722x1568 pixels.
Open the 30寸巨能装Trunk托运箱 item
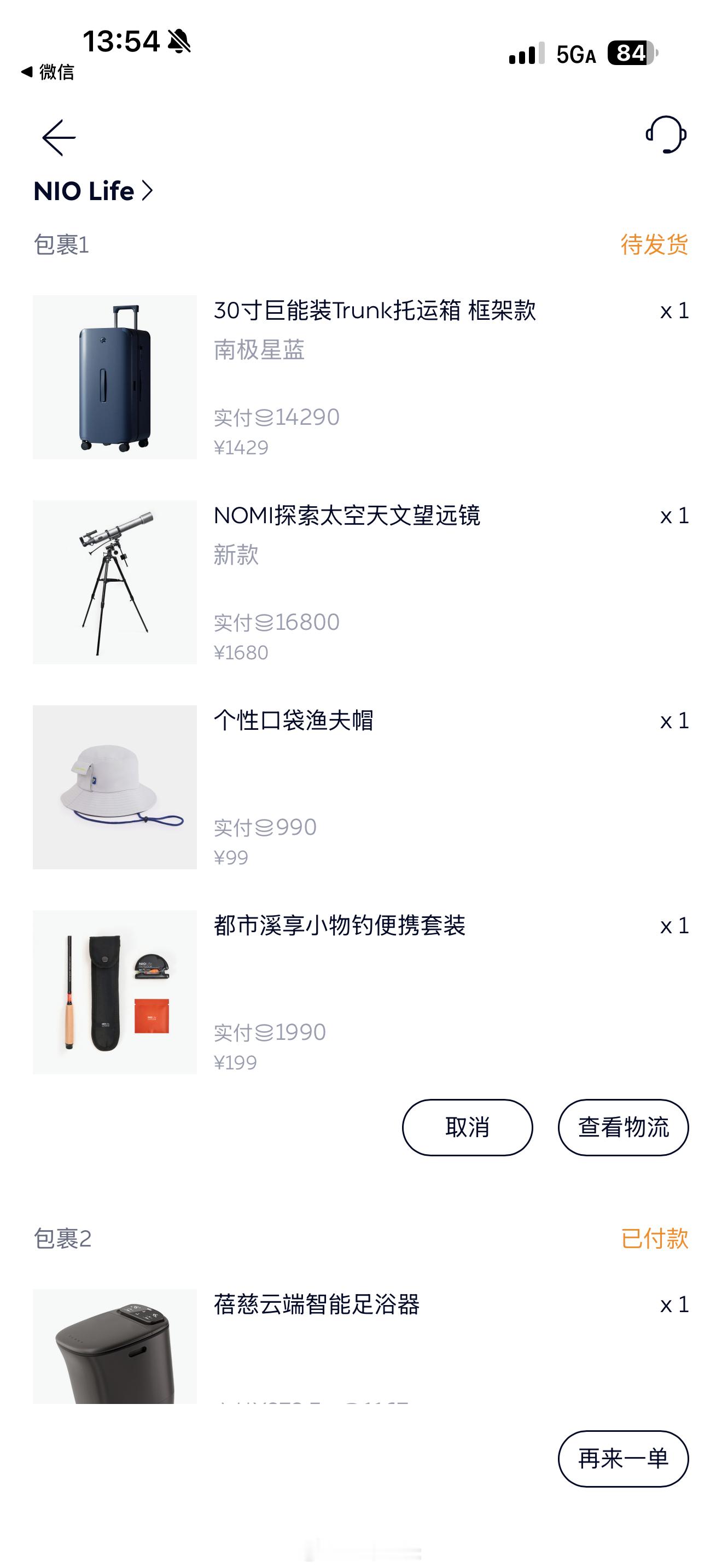(x=374, y=311)
